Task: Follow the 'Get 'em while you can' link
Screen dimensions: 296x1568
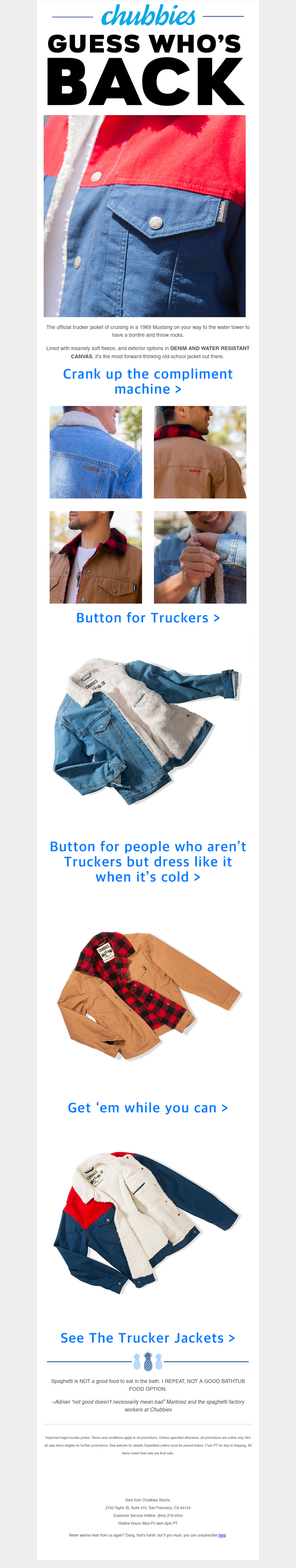Action: [147, 1107]
